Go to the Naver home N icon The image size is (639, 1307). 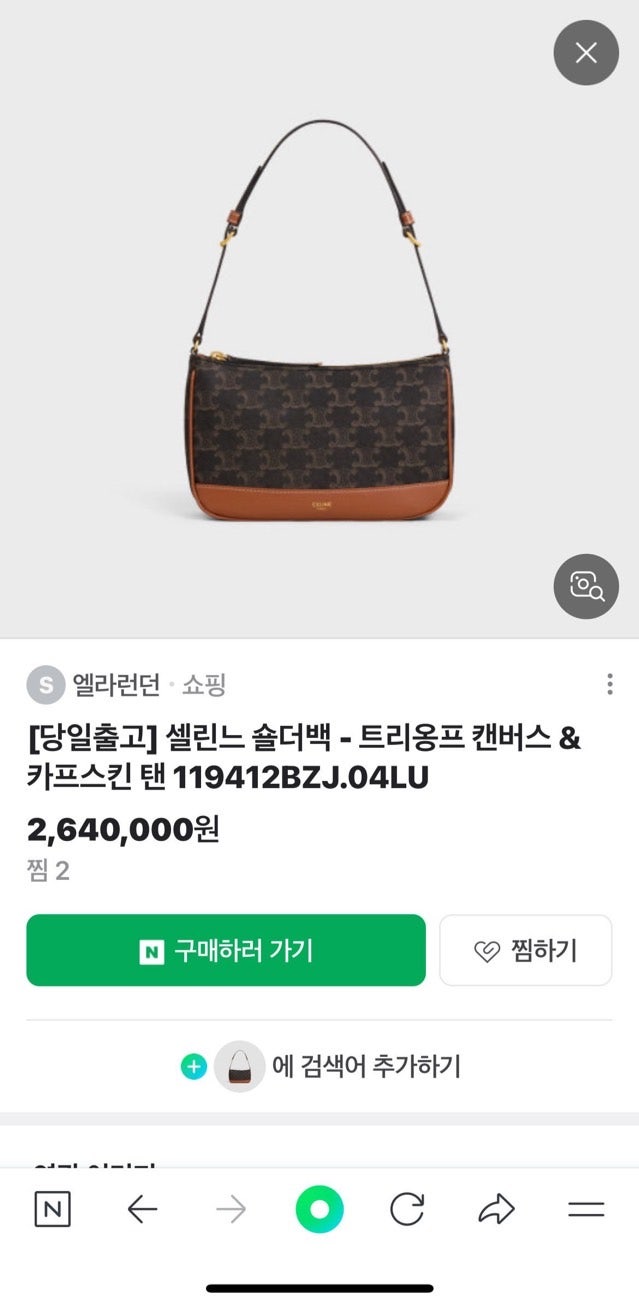[53, 1210]
